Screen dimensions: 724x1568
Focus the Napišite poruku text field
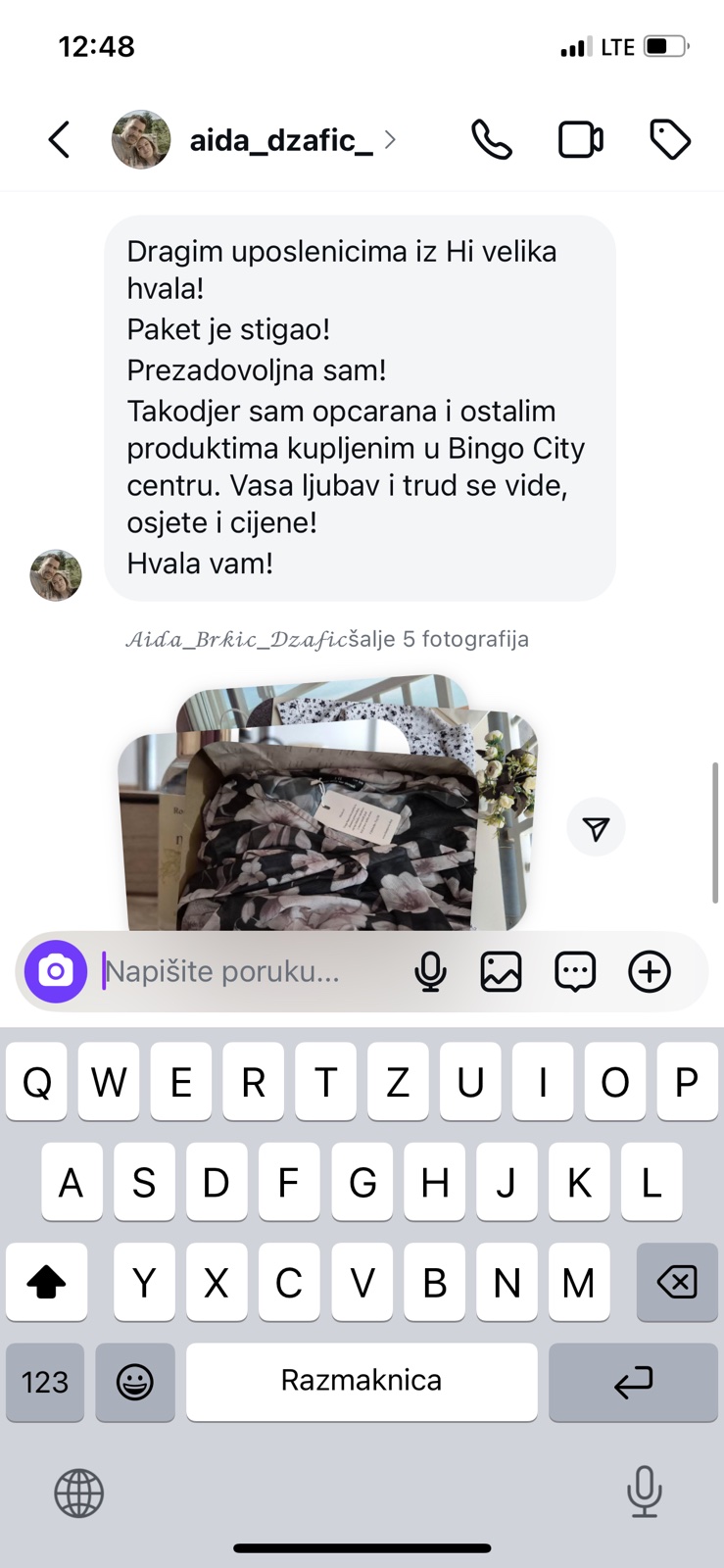click(x=245, y=971)
